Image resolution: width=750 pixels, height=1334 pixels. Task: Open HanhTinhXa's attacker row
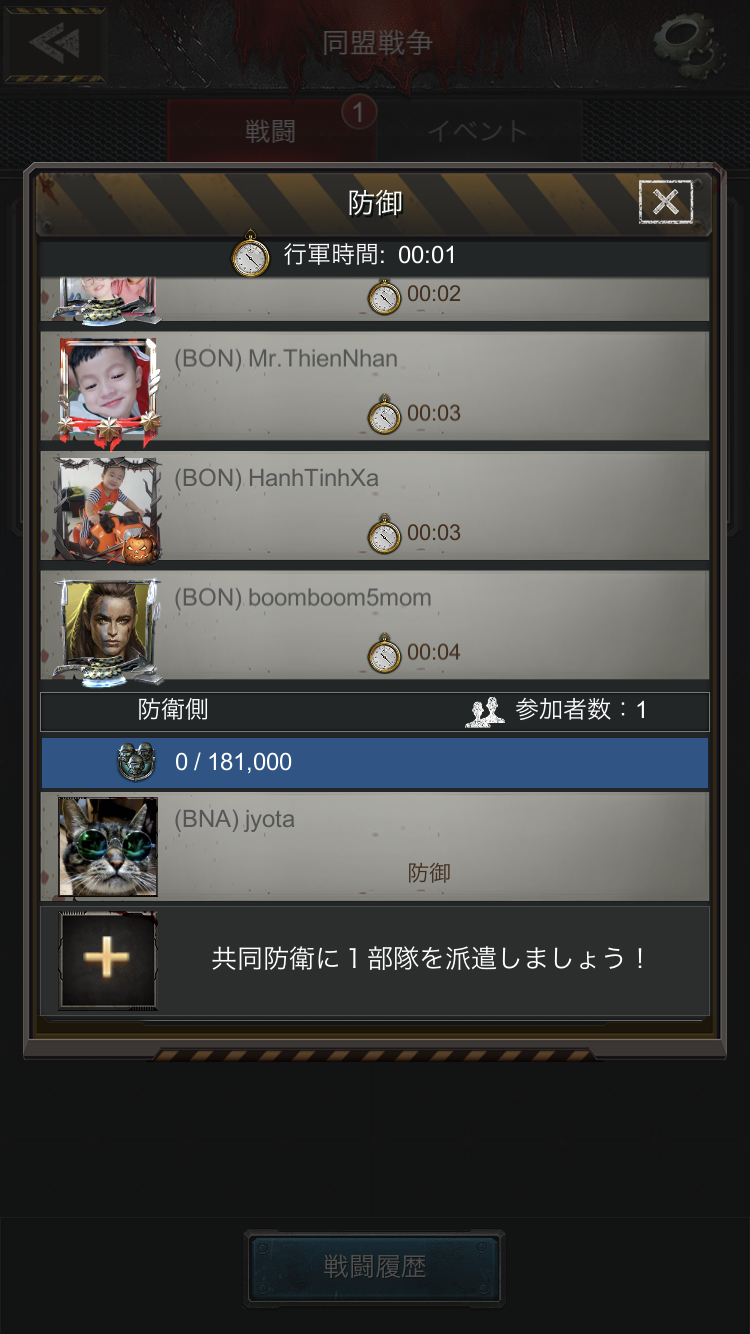click(x=375, y=505)
